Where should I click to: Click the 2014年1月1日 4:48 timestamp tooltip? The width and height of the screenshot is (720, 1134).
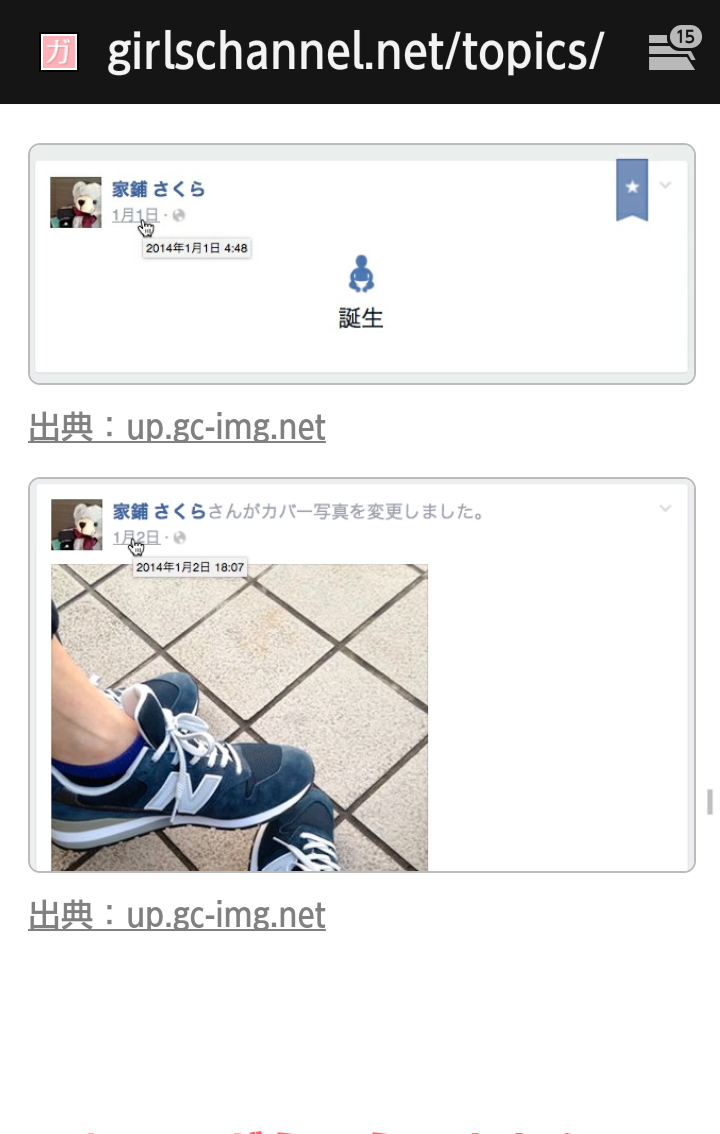[196, 248]
